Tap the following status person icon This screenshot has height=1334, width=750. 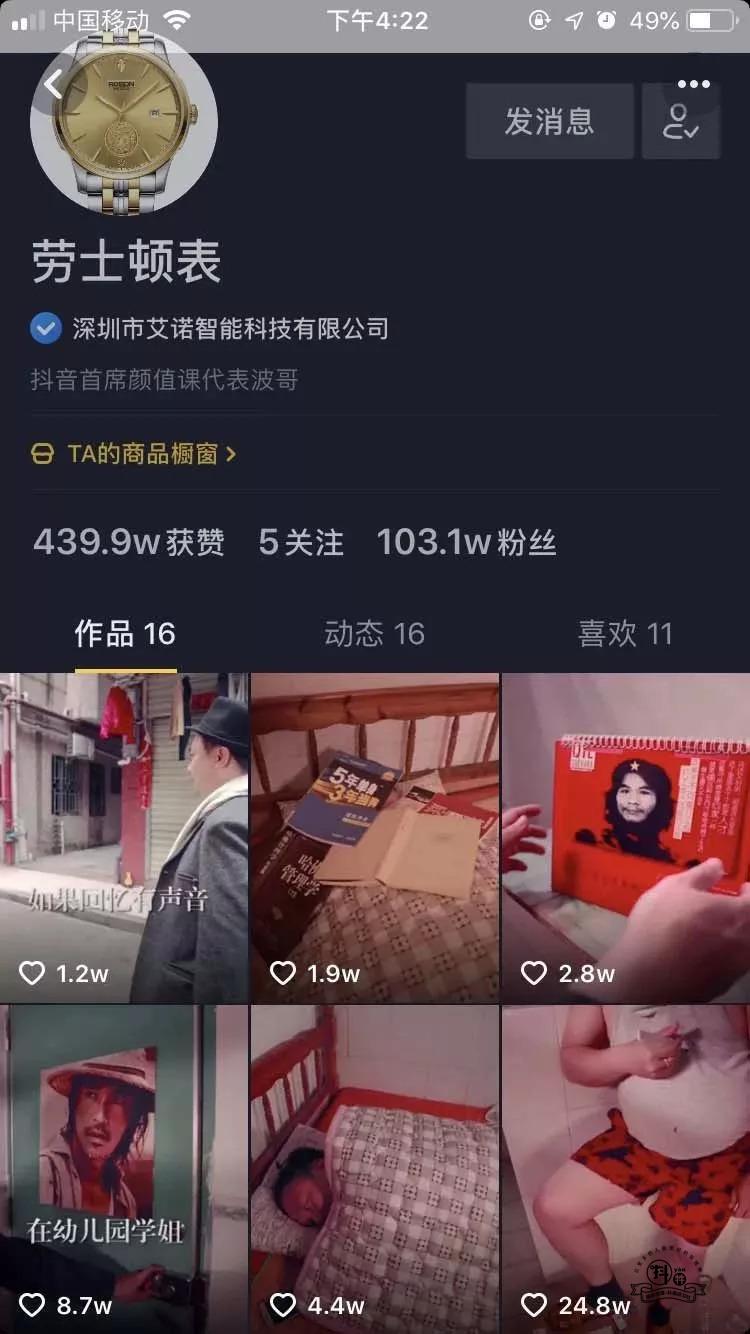(681, 122)
